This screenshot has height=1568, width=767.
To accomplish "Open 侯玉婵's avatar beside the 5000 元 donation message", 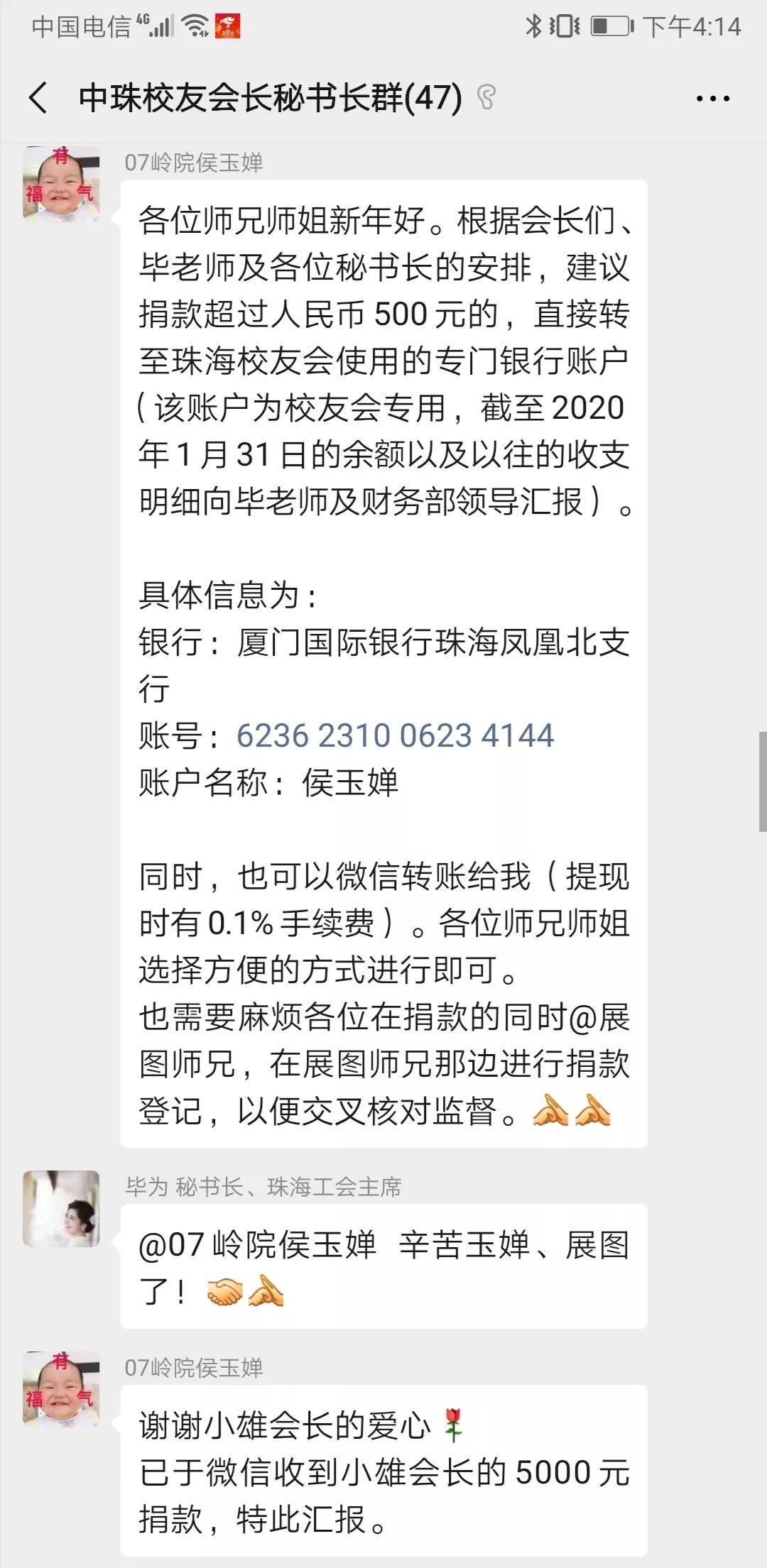I will (x=61, y=1389).
